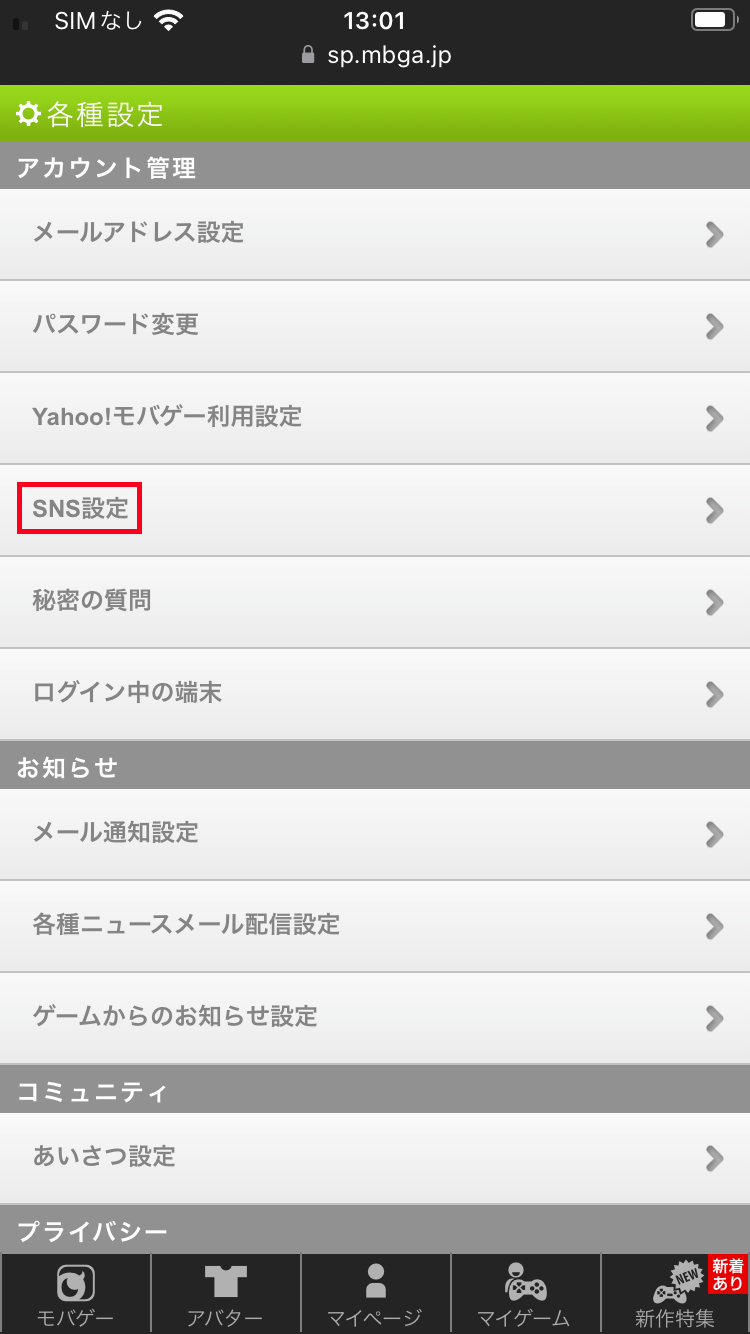The width and height of the screenshot is (750, 1334).
Task: Switch to the アバター tab
Action: click(225, 1294)
